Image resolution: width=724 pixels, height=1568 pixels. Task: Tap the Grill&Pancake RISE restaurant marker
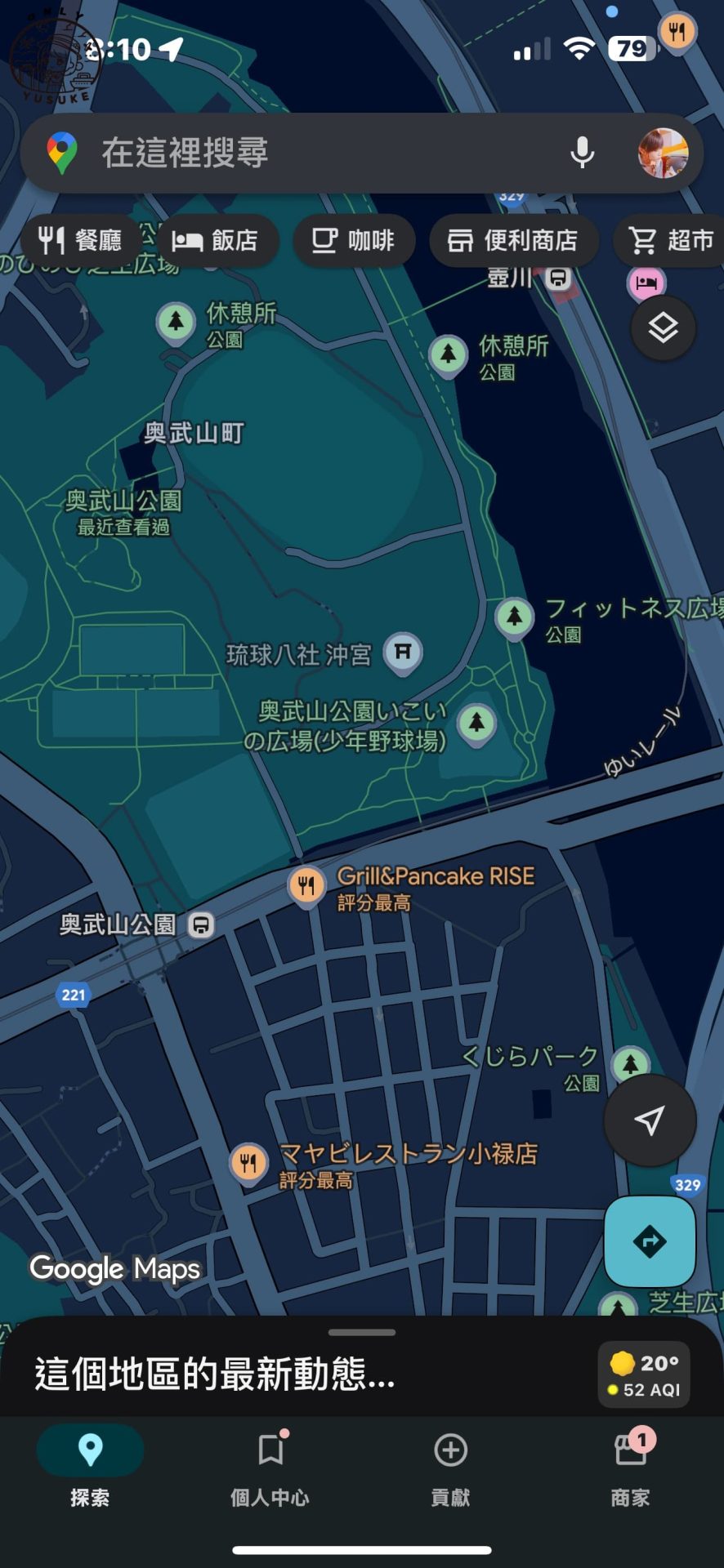click(x=307, y=884)
